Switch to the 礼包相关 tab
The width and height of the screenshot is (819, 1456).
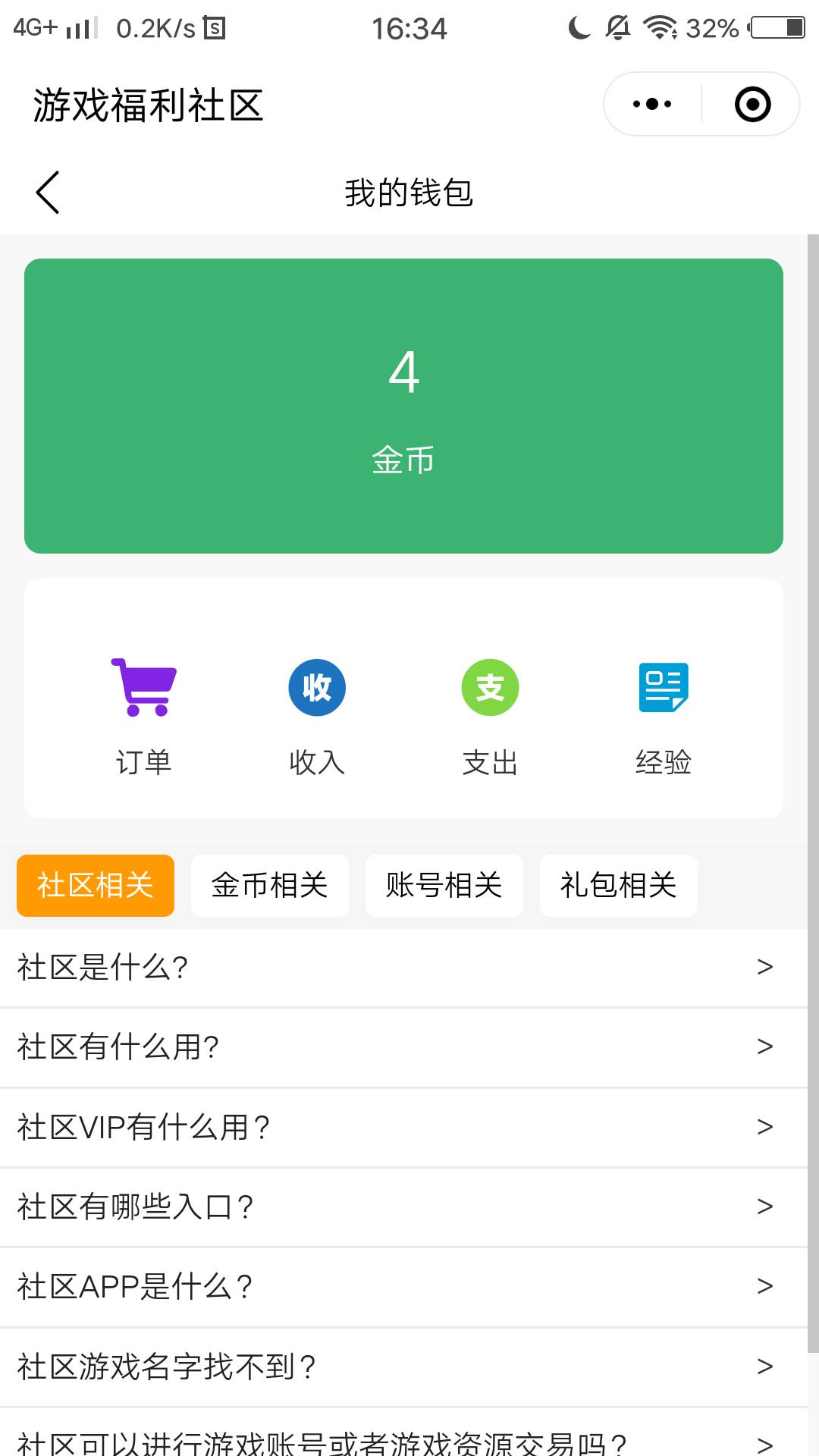click(x=619, y=886)
